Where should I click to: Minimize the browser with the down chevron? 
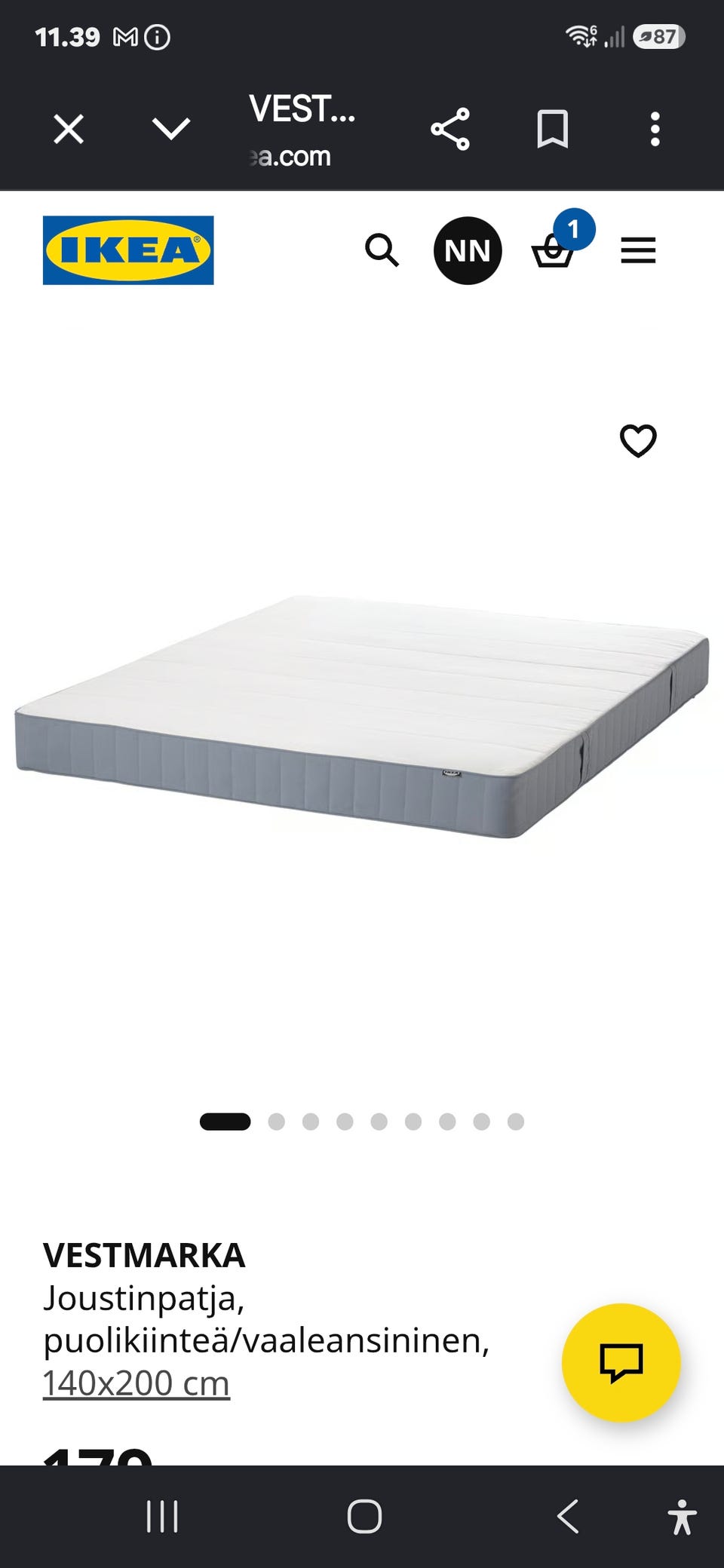tap(171, 129)
